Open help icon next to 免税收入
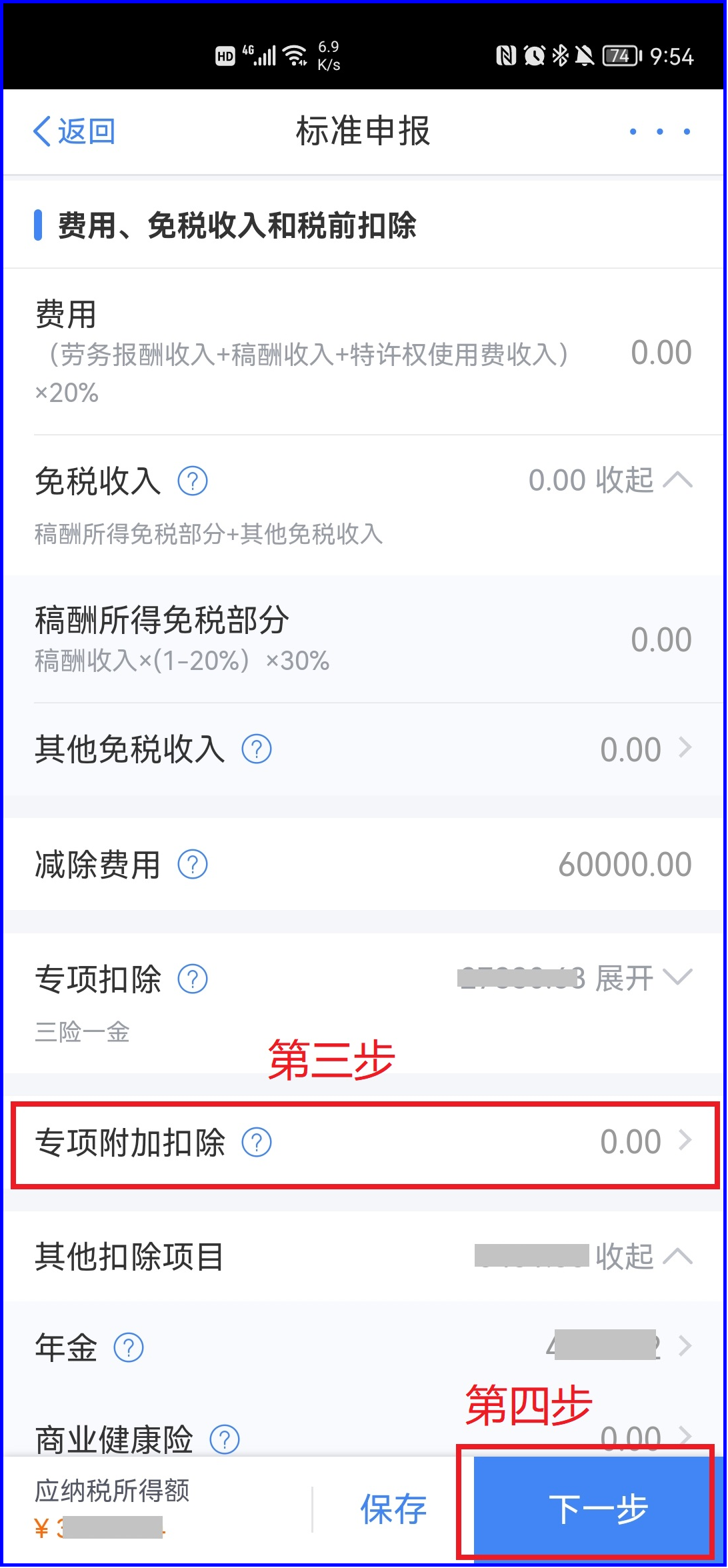The image size is (728, 1568). pos(193,481)
